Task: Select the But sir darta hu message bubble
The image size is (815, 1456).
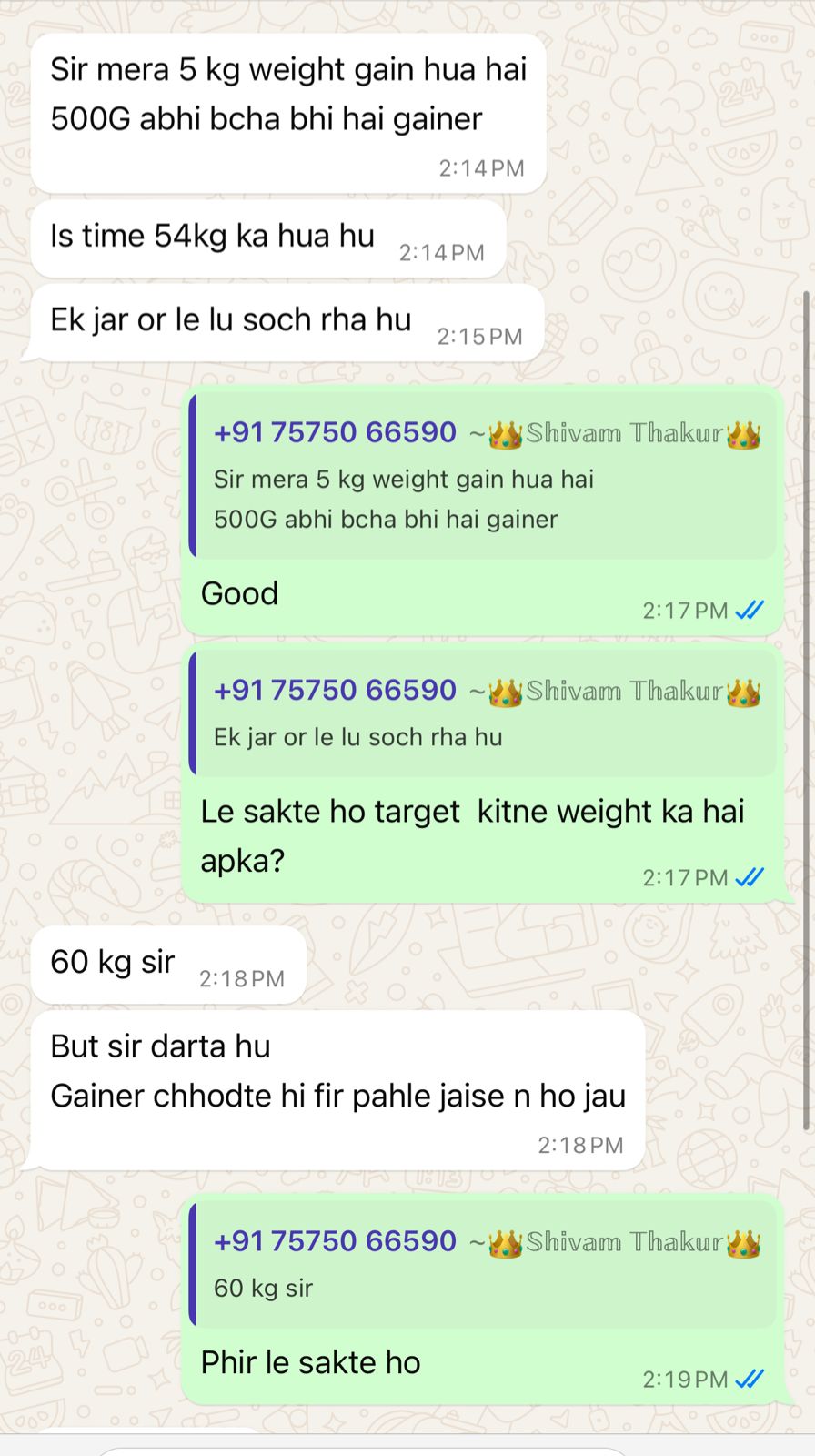Action: [x=337, y=1071]
